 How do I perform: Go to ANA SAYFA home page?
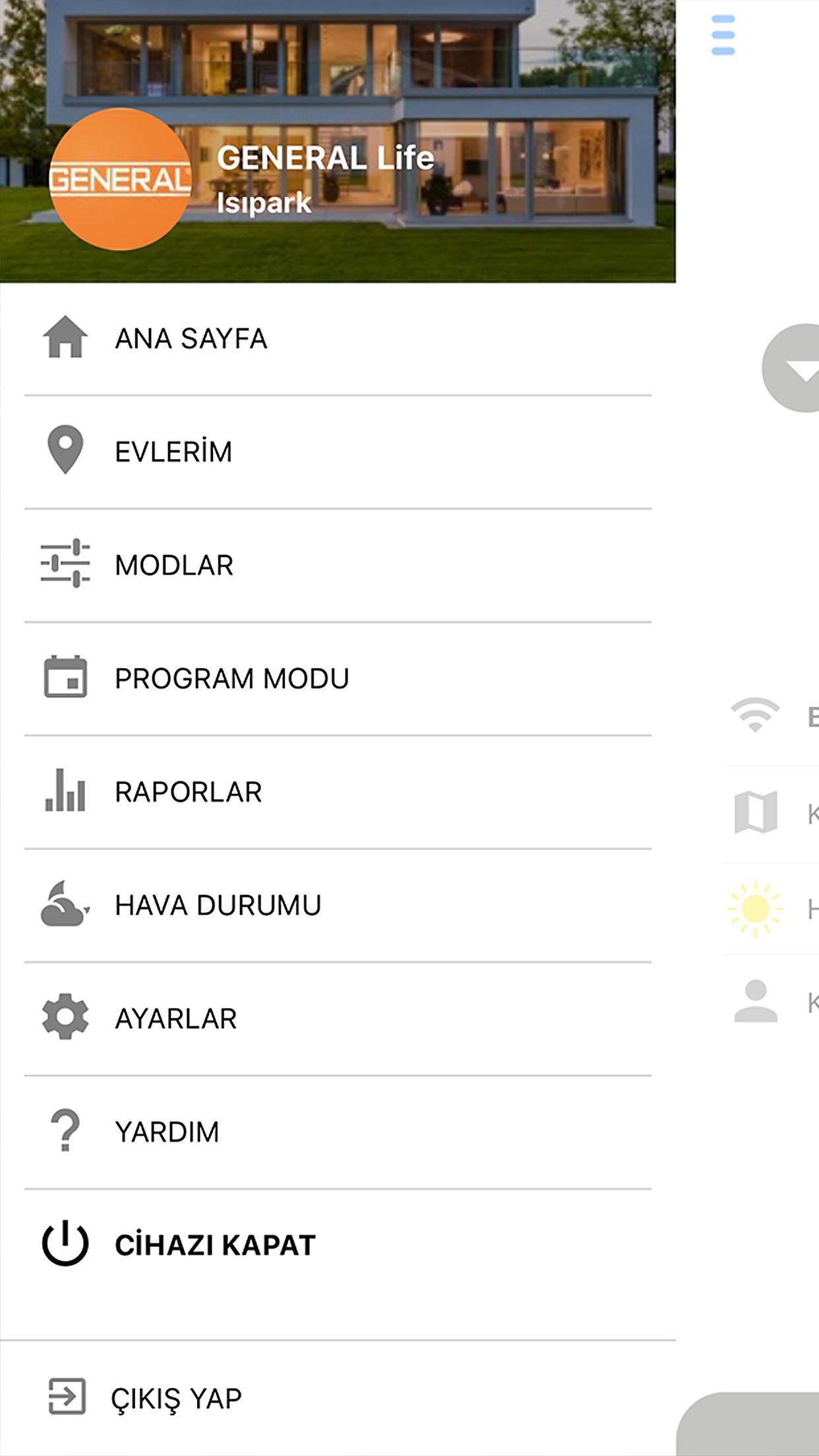click(191, 338)
